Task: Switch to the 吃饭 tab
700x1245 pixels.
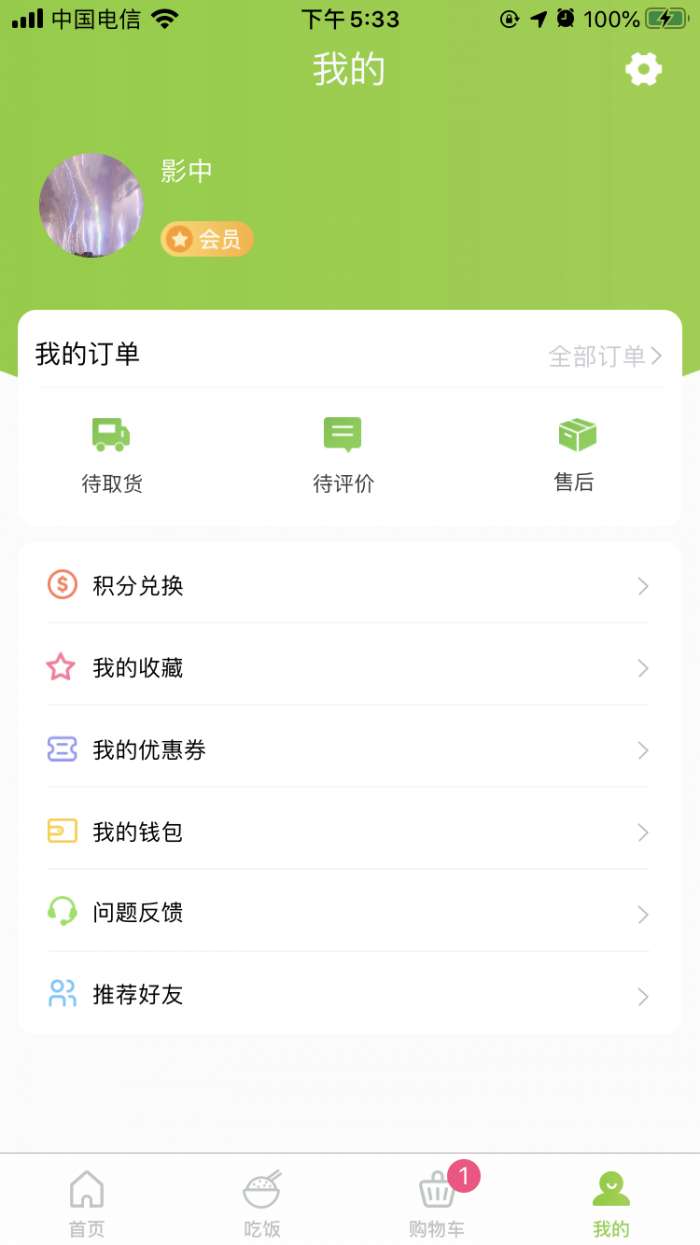Action: pyautogui.click(x=262, y=1203)
